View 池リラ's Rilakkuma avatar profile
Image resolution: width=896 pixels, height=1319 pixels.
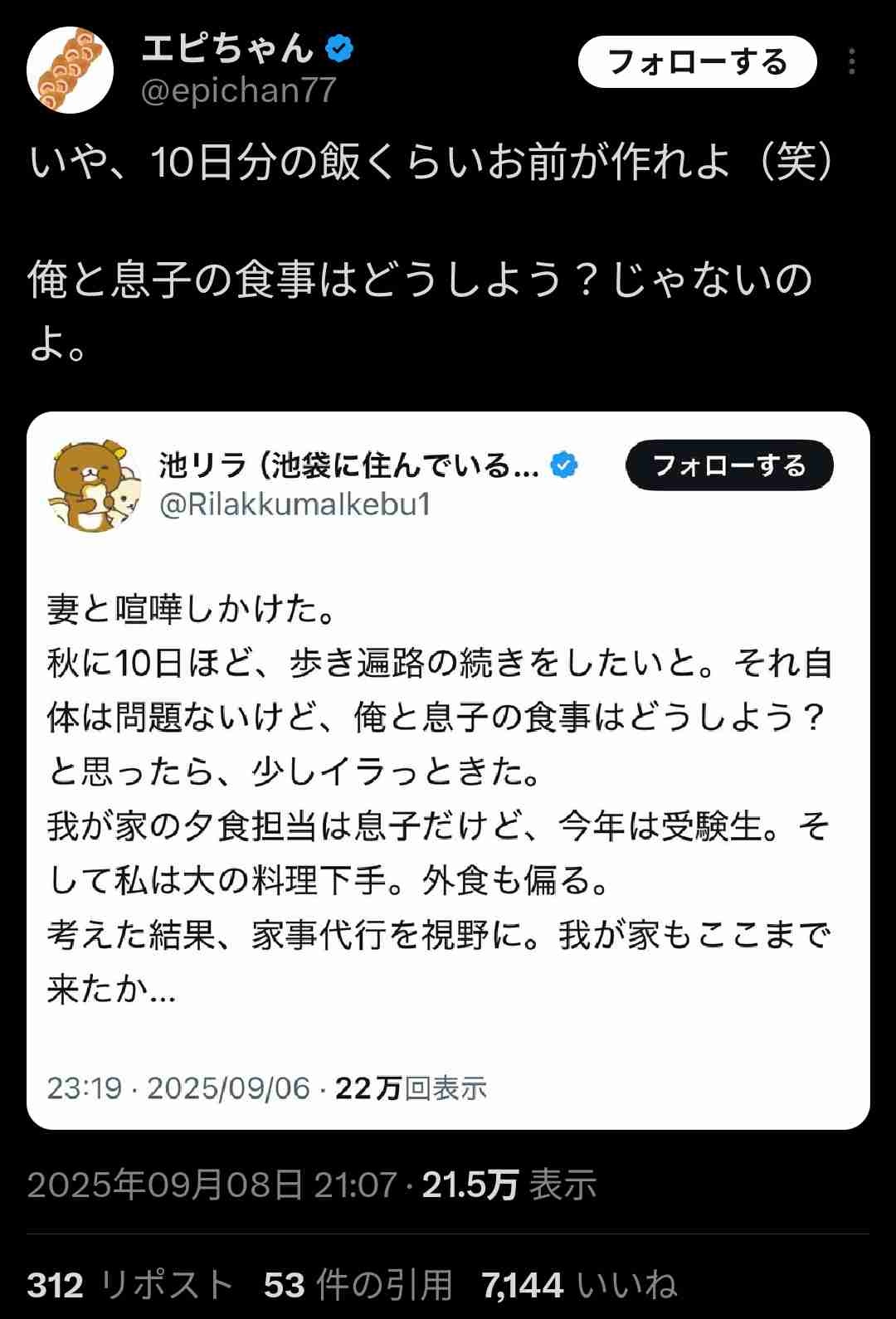[x=95, y=486]
